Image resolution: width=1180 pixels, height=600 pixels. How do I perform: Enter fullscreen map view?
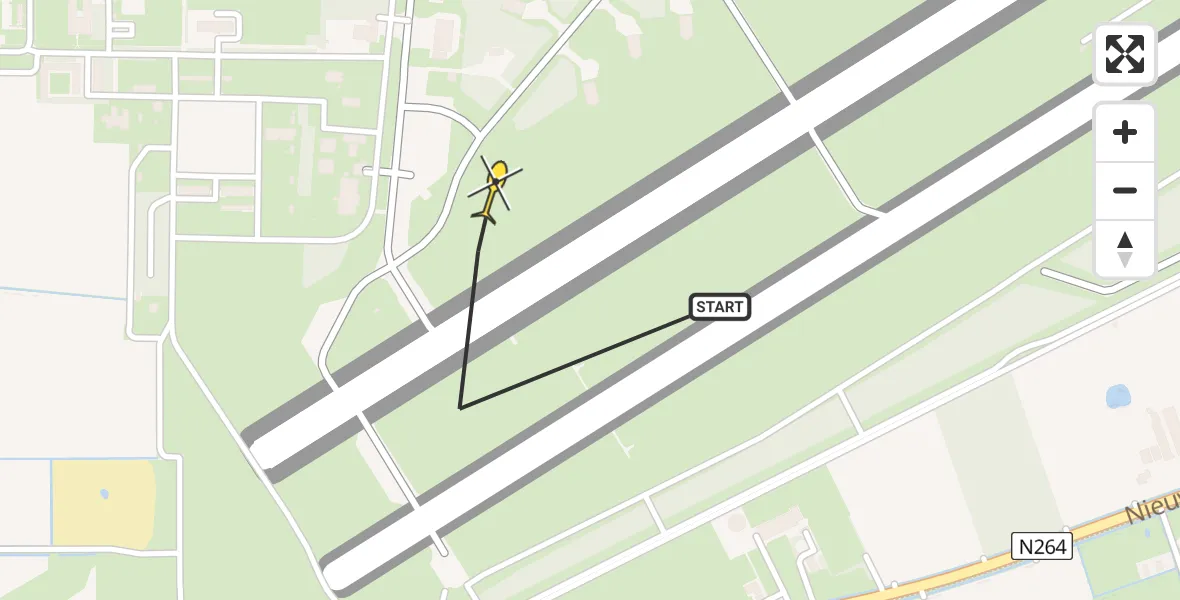click(1125, 54)
